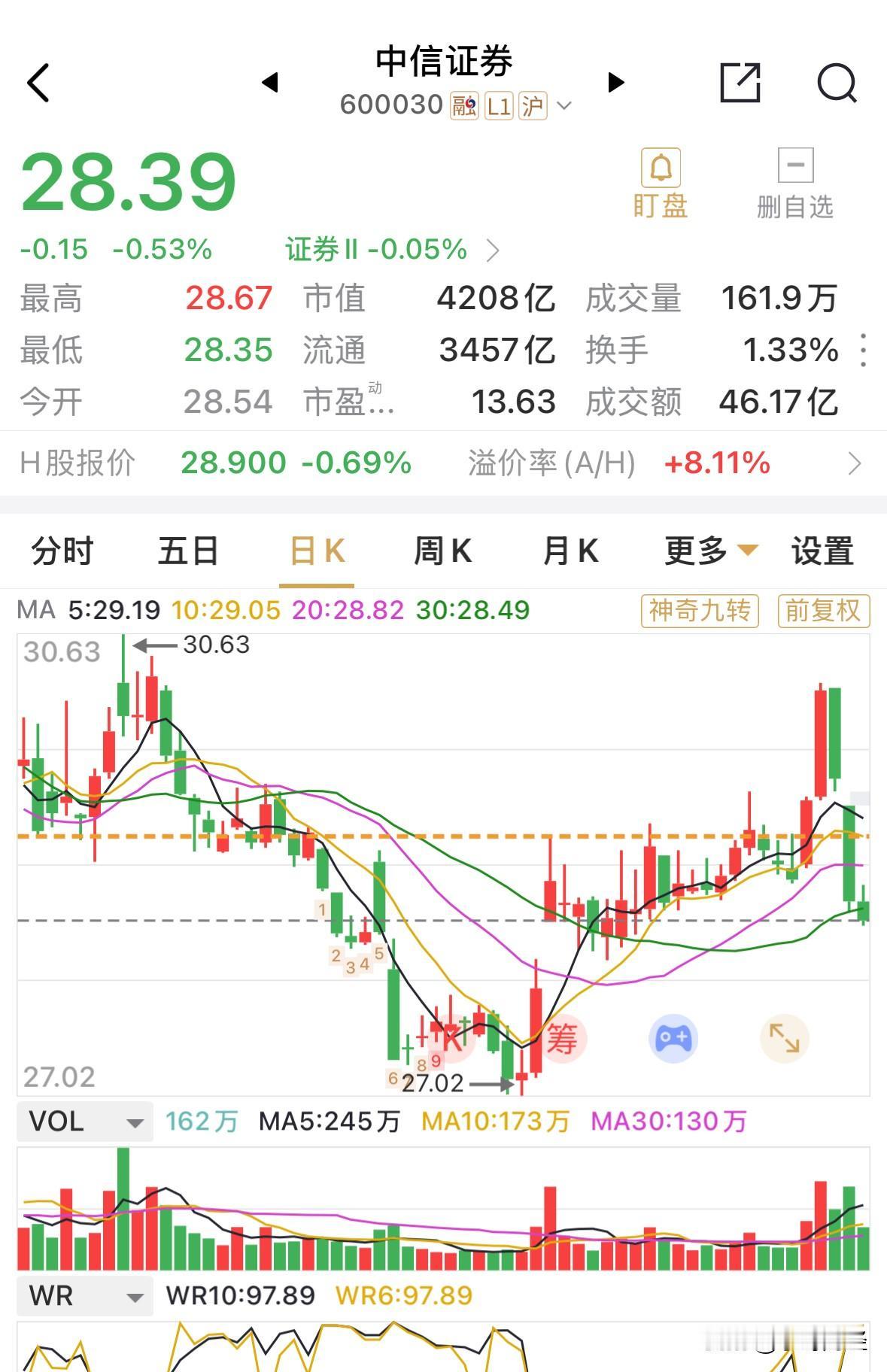Expand the 沪 market dropdown chevron

point(565,105)
